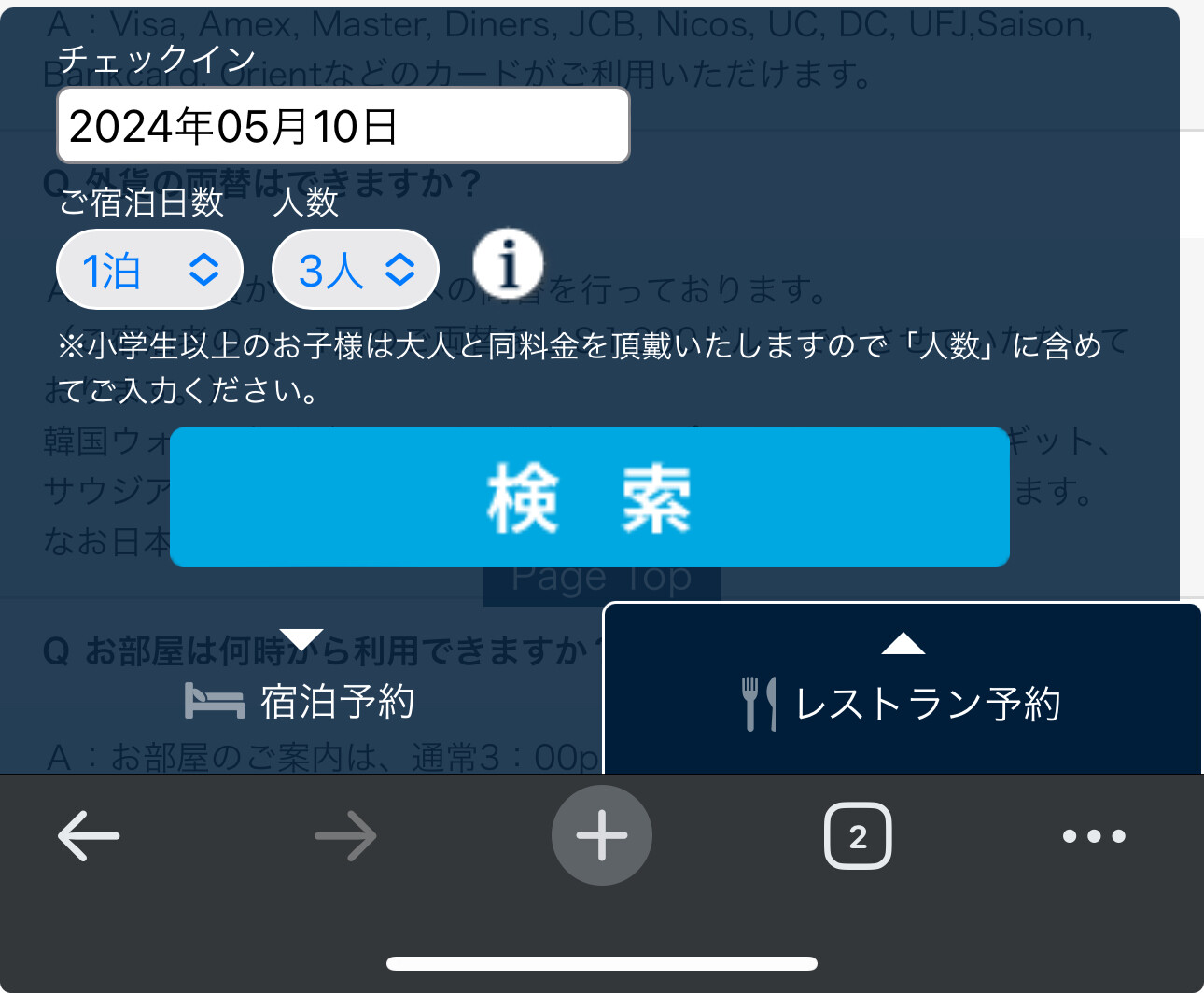Open a new browser tab
Viewport: 1204px width, 993px height.
601,835
